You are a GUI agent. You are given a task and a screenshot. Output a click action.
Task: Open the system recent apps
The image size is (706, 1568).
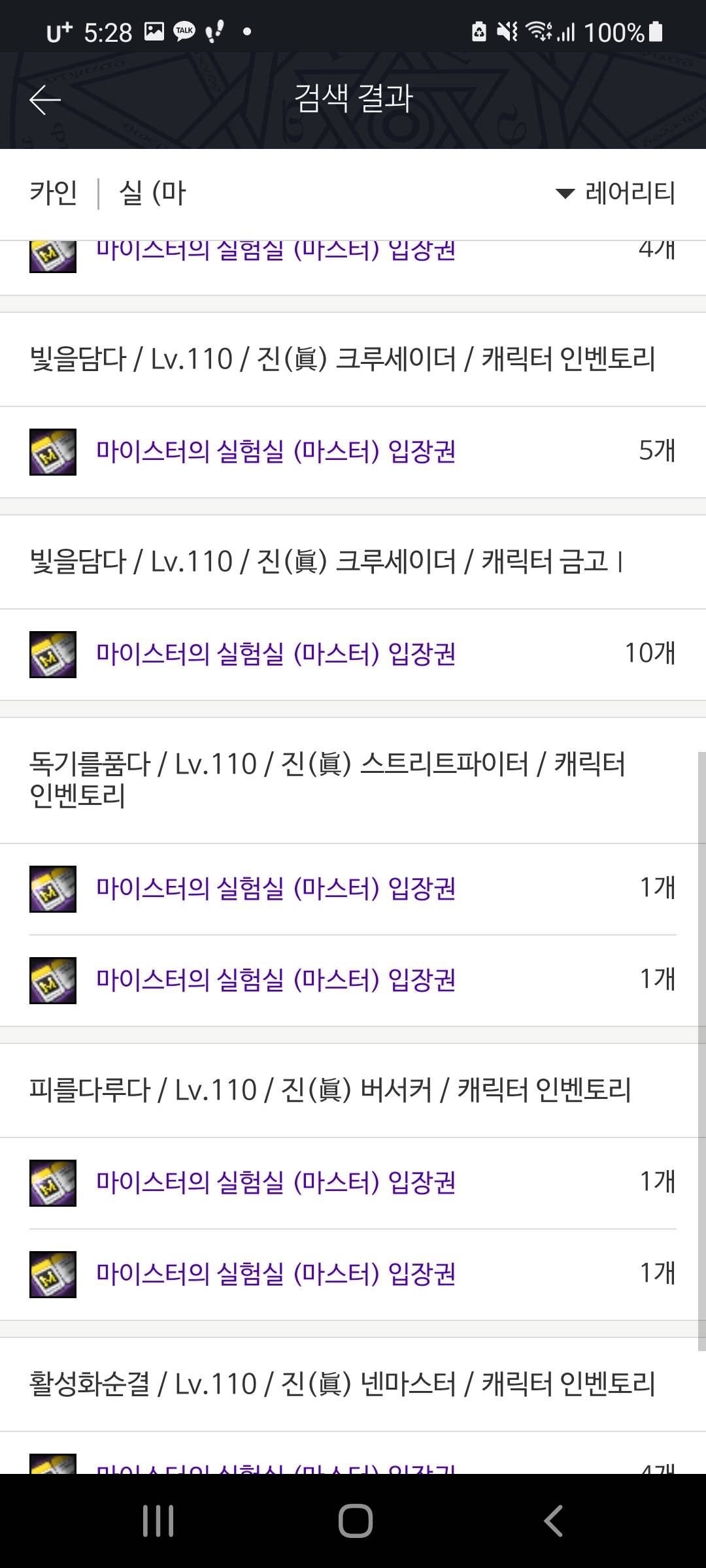click(158, 1520)
